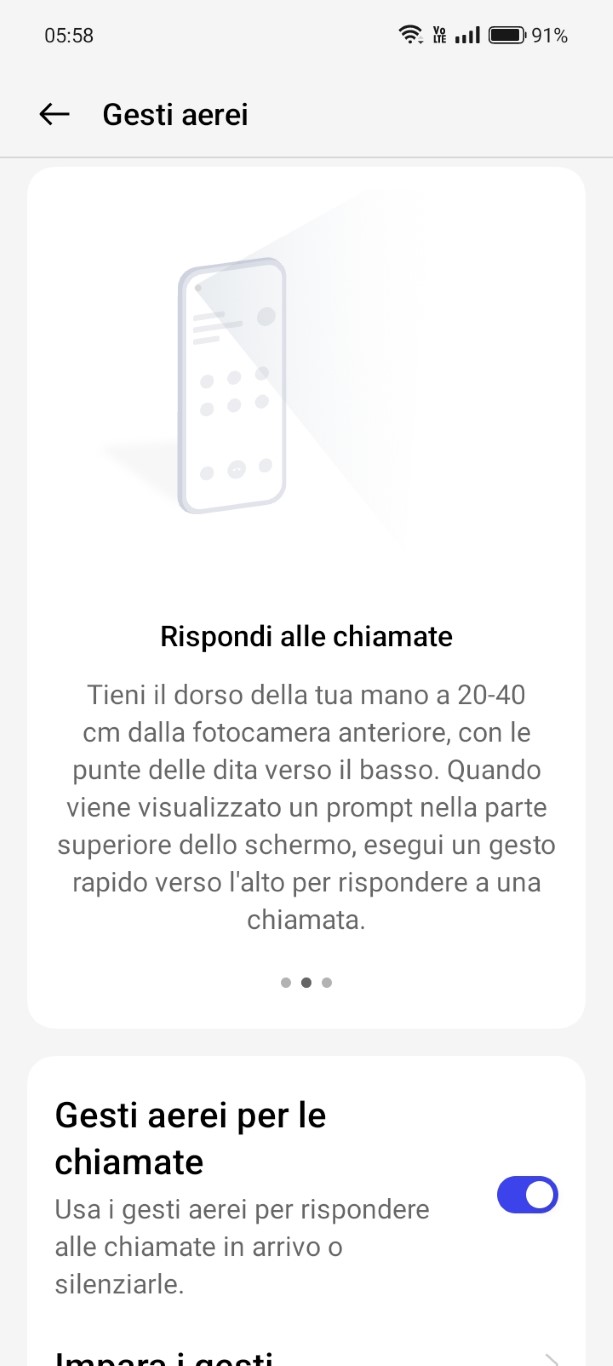
Task: Go back from Gesti aerei
Action: point(54,114)
